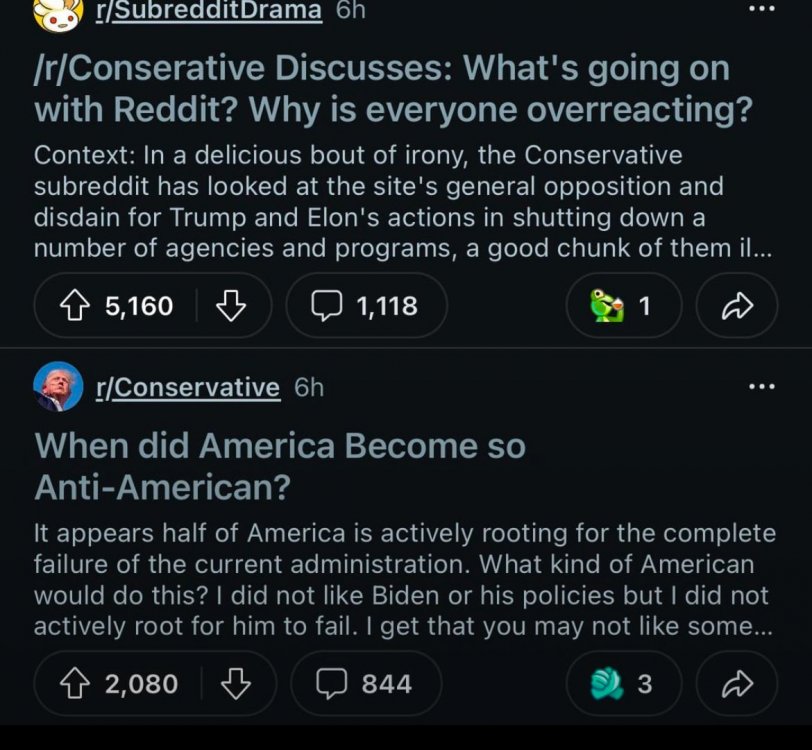Downvote the r/Conservative post
812x750 pixels.
235,684
